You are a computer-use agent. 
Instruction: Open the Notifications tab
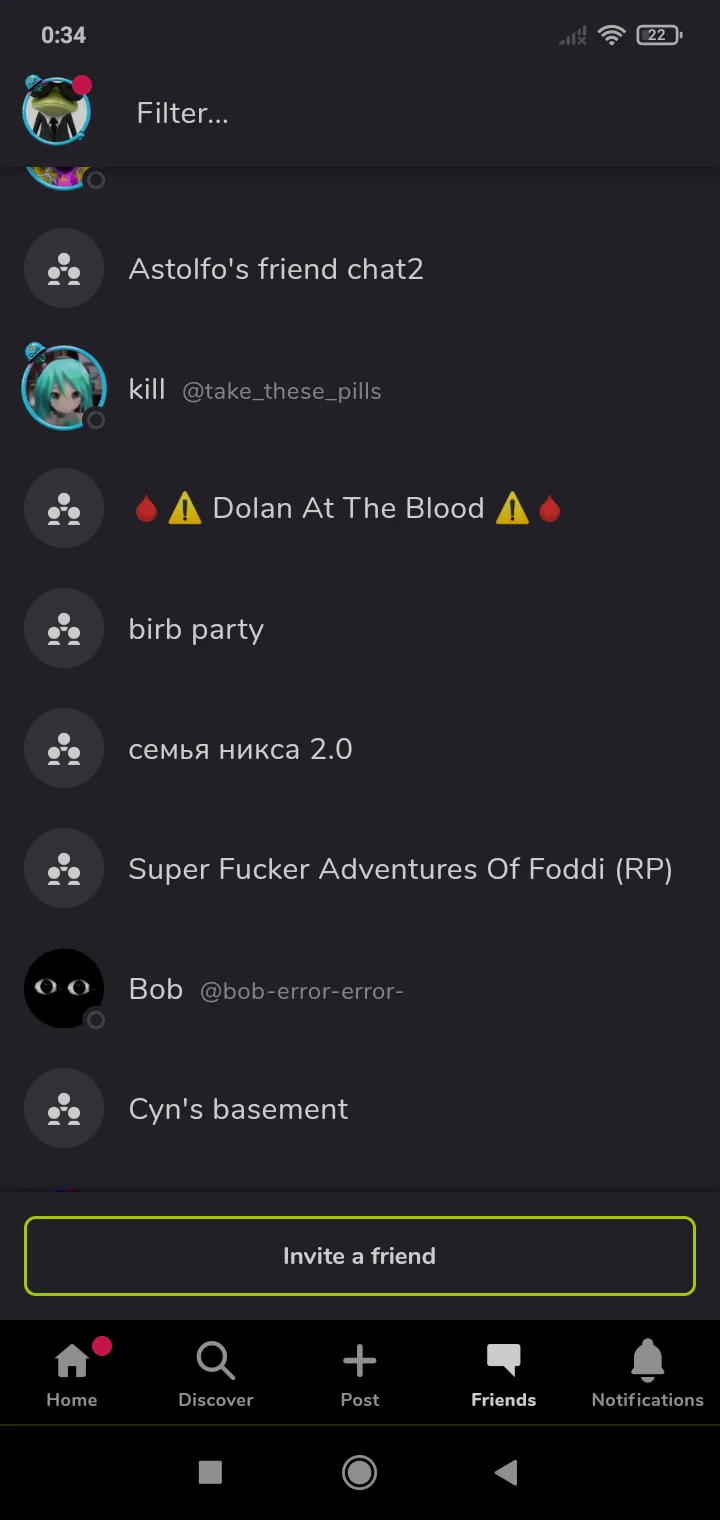coord(648,1373)
